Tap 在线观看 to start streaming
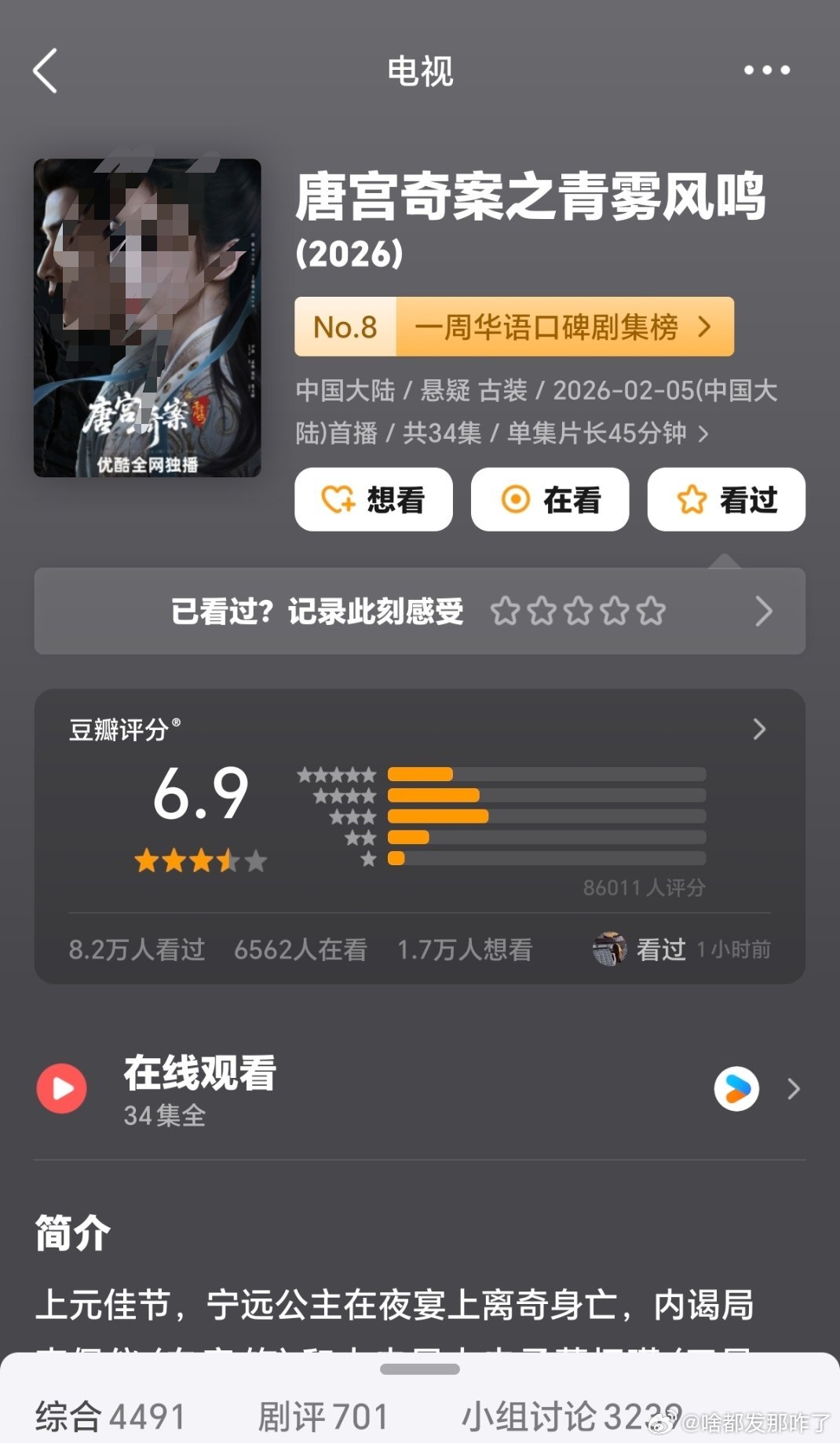This screenshot has width=840, height=1443. pyautogui.click(x=199, y=1077)
